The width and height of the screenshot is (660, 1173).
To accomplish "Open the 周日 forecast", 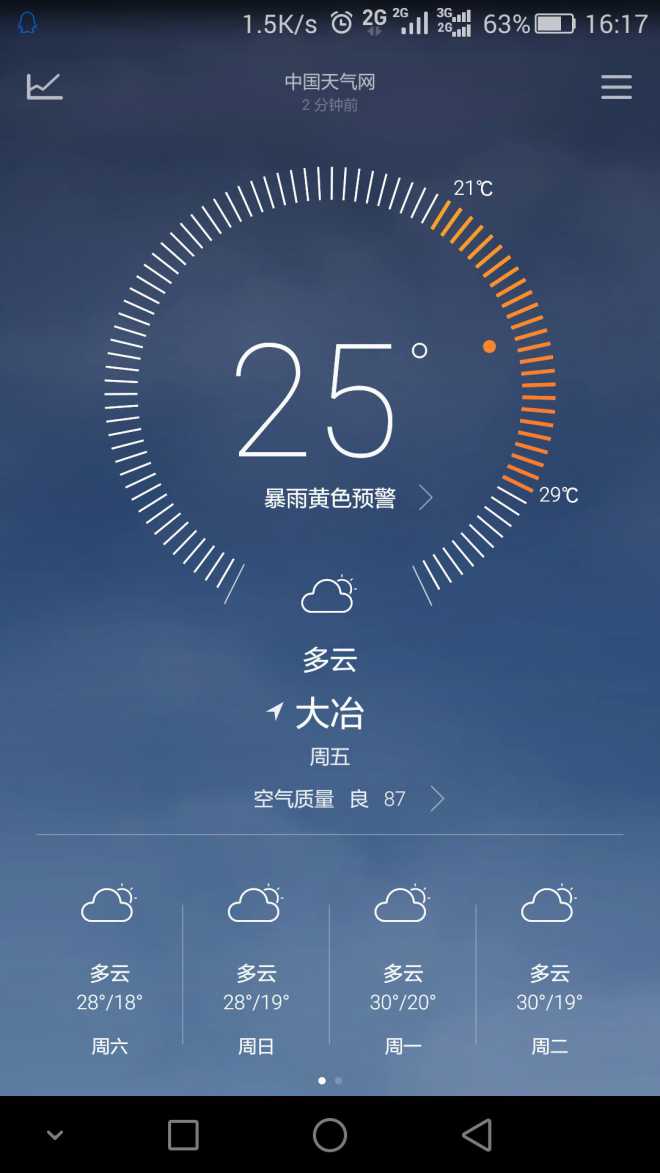I will [x=256, y=969].
